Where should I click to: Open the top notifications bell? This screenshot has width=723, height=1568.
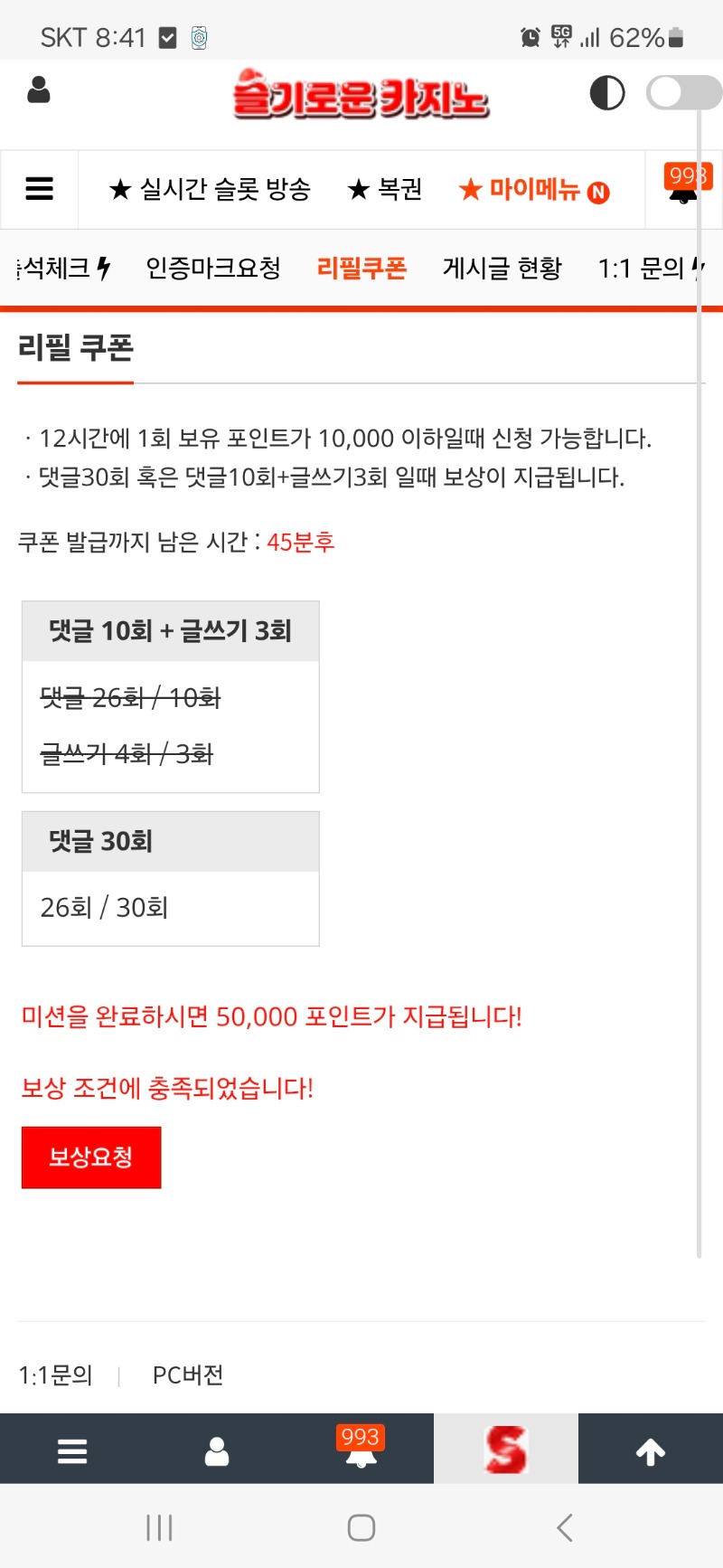(x=684, y=186)
